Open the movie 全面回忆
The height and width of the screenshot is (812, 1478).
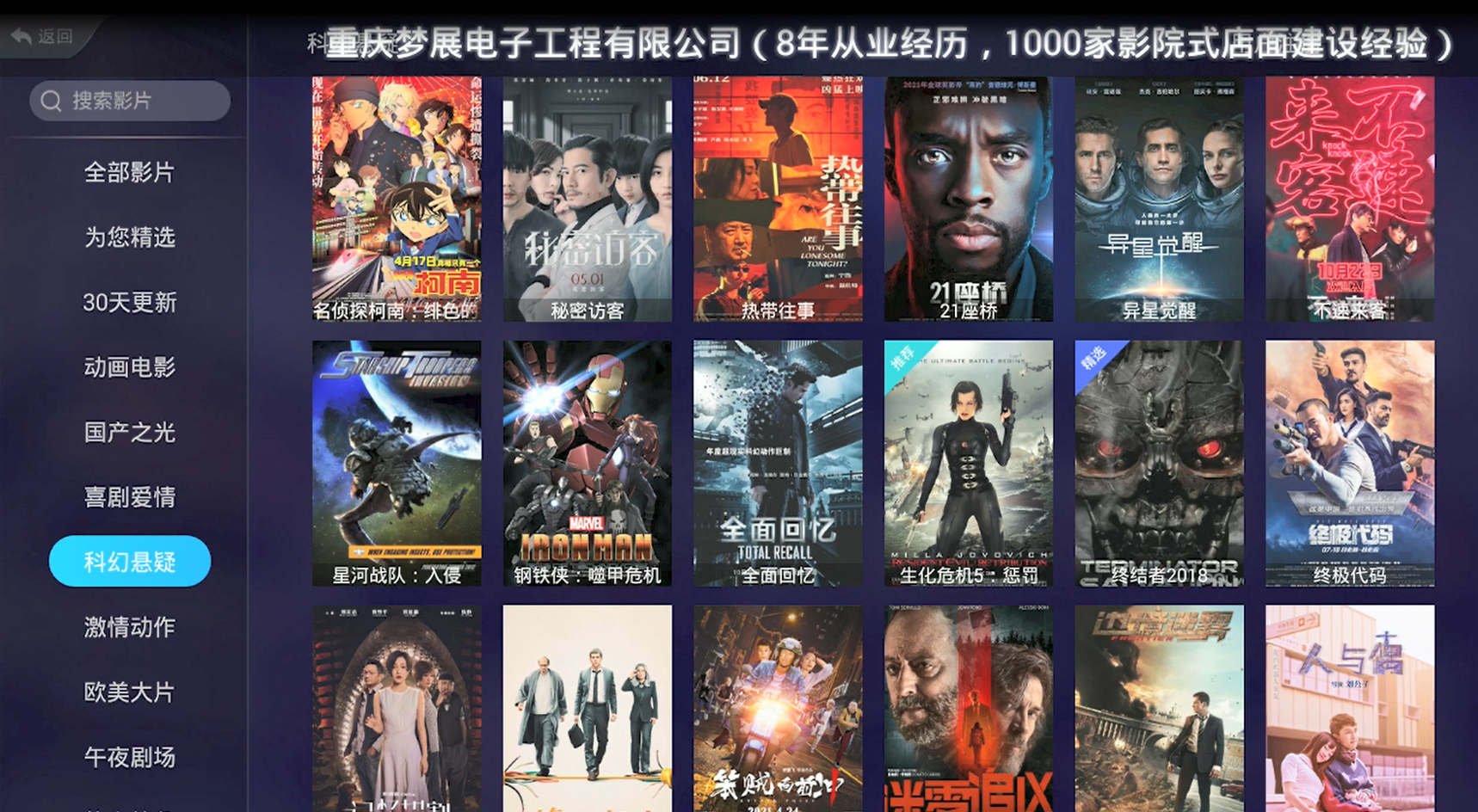pos(778,463)
